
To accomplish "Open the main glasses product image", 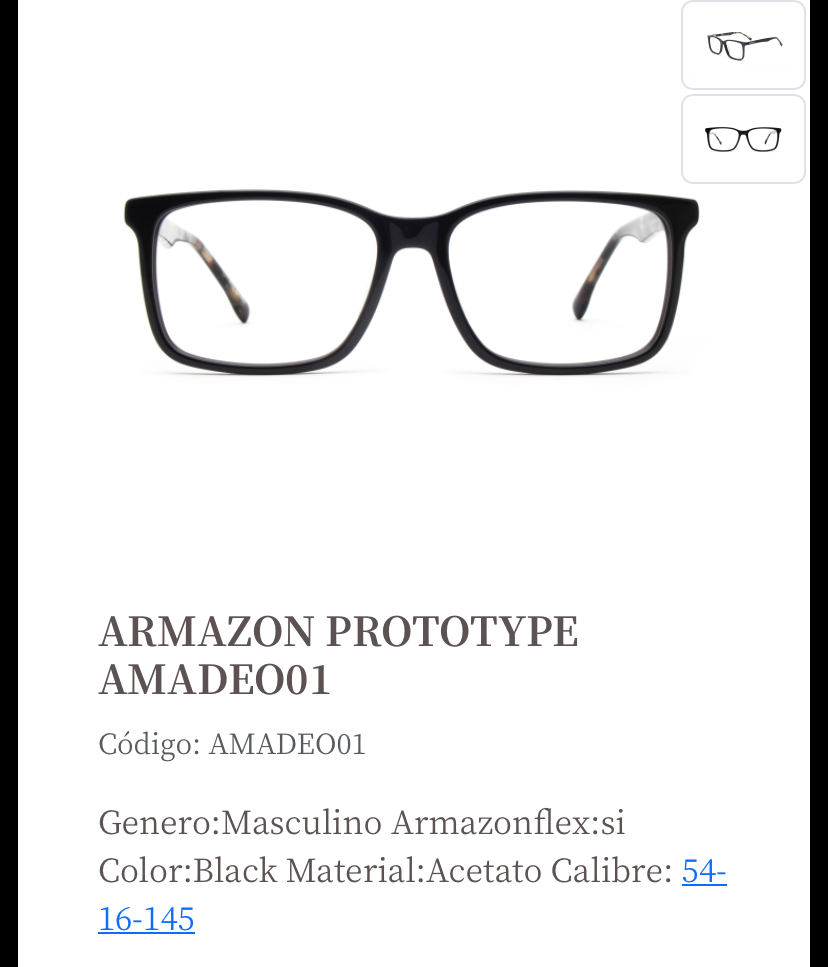I will point(412,283).
